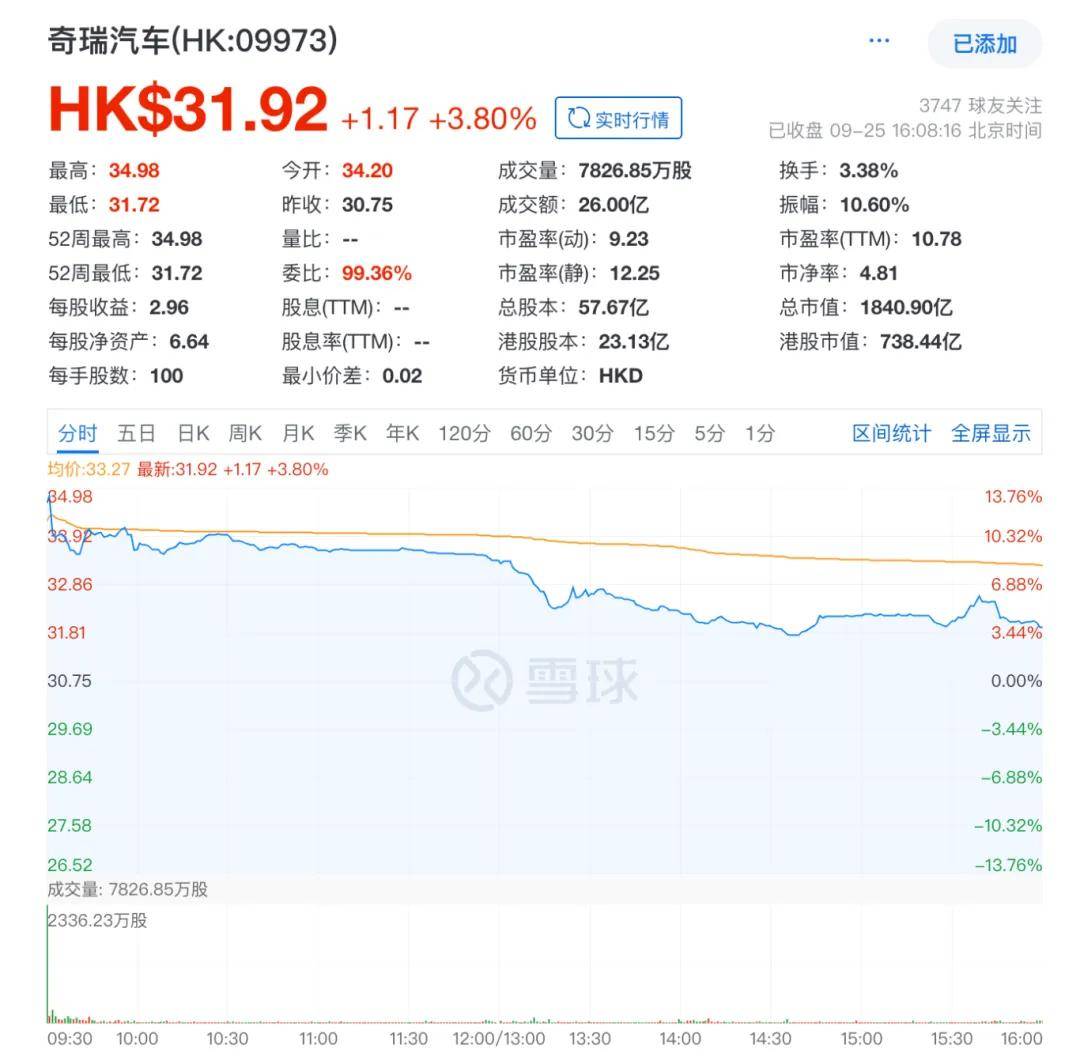1080x1064 pixels.
Task: Choose the 30分 interval
Action: click(x=592, y=433)
